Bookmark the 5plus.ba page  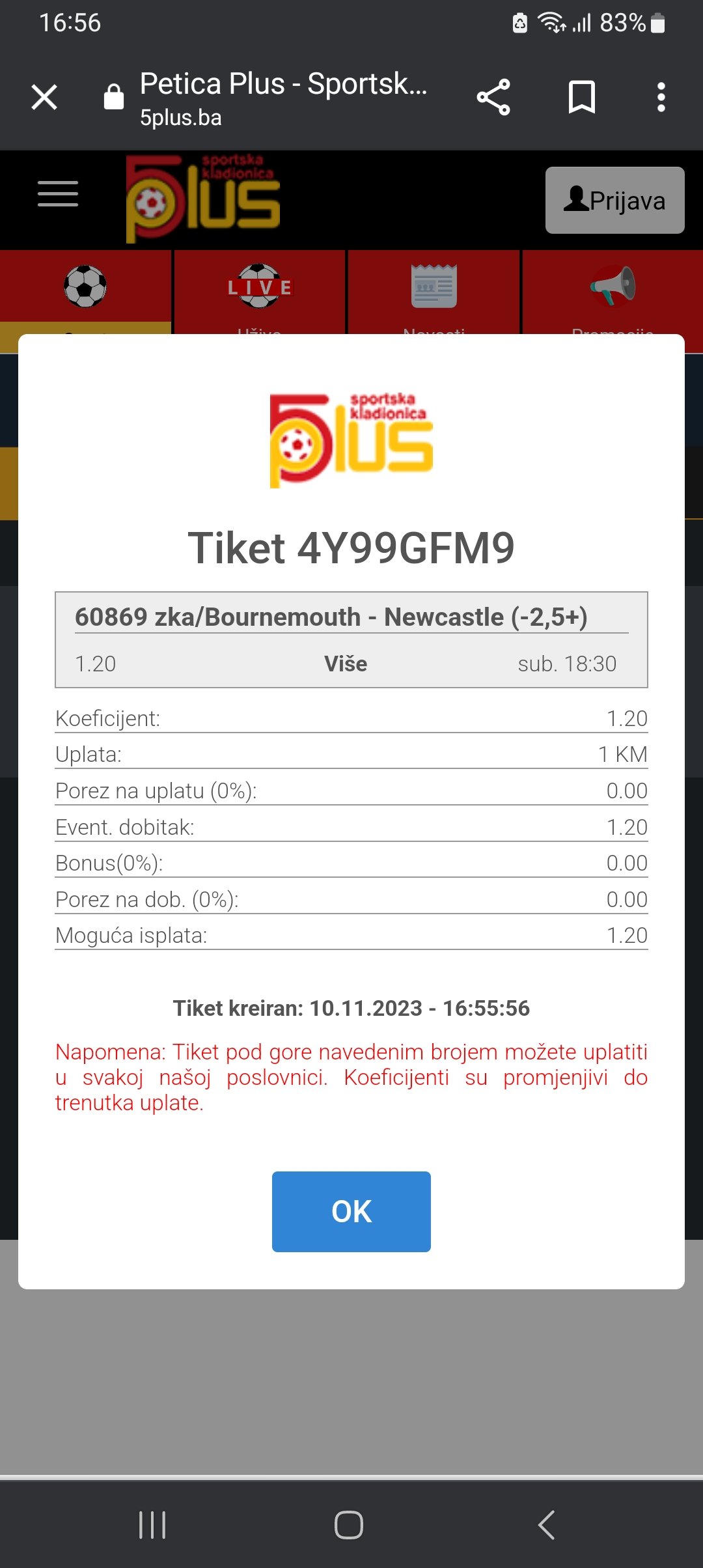(x=581, y=98)
